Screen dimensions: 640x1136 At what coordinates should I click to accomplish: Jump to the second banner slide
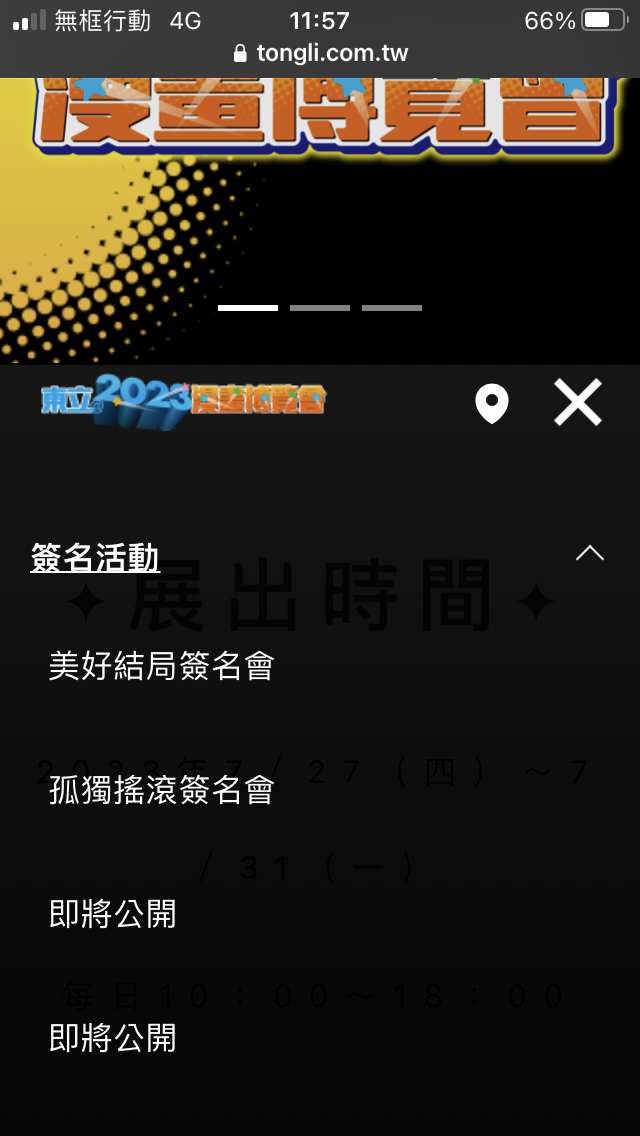320,308
